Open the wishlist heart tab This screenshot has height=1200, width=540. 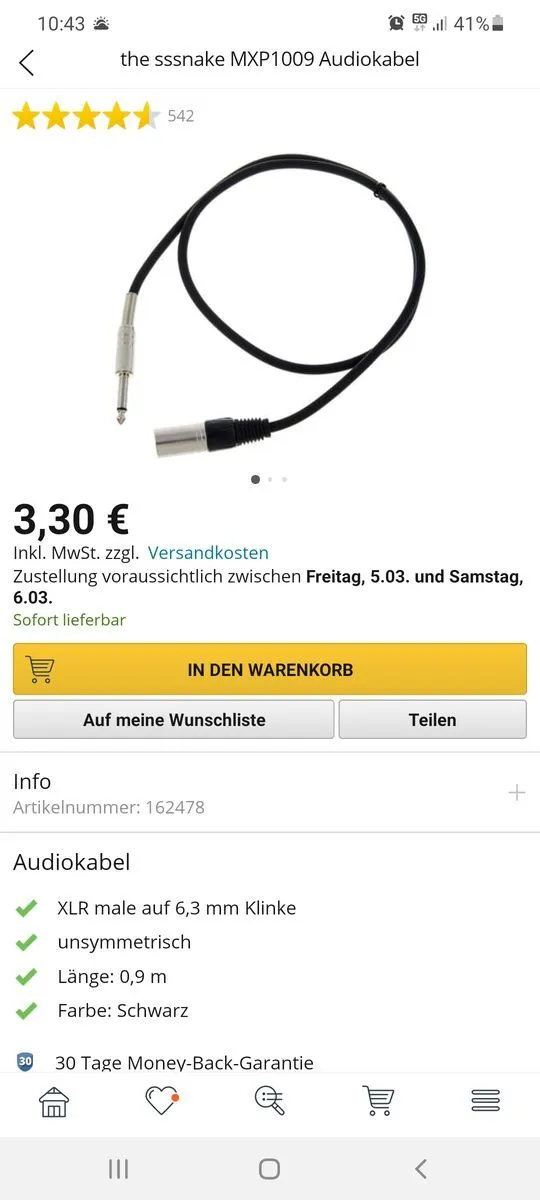162,1101
